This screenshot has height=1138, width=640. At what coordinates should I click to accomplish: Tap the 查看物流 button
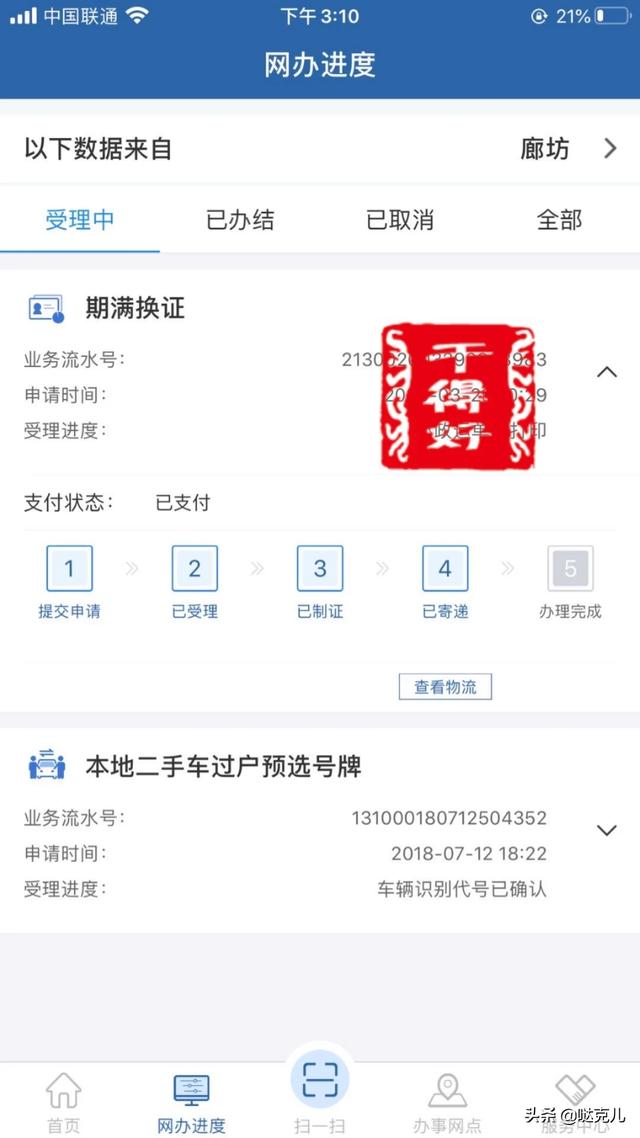point(445,687)
